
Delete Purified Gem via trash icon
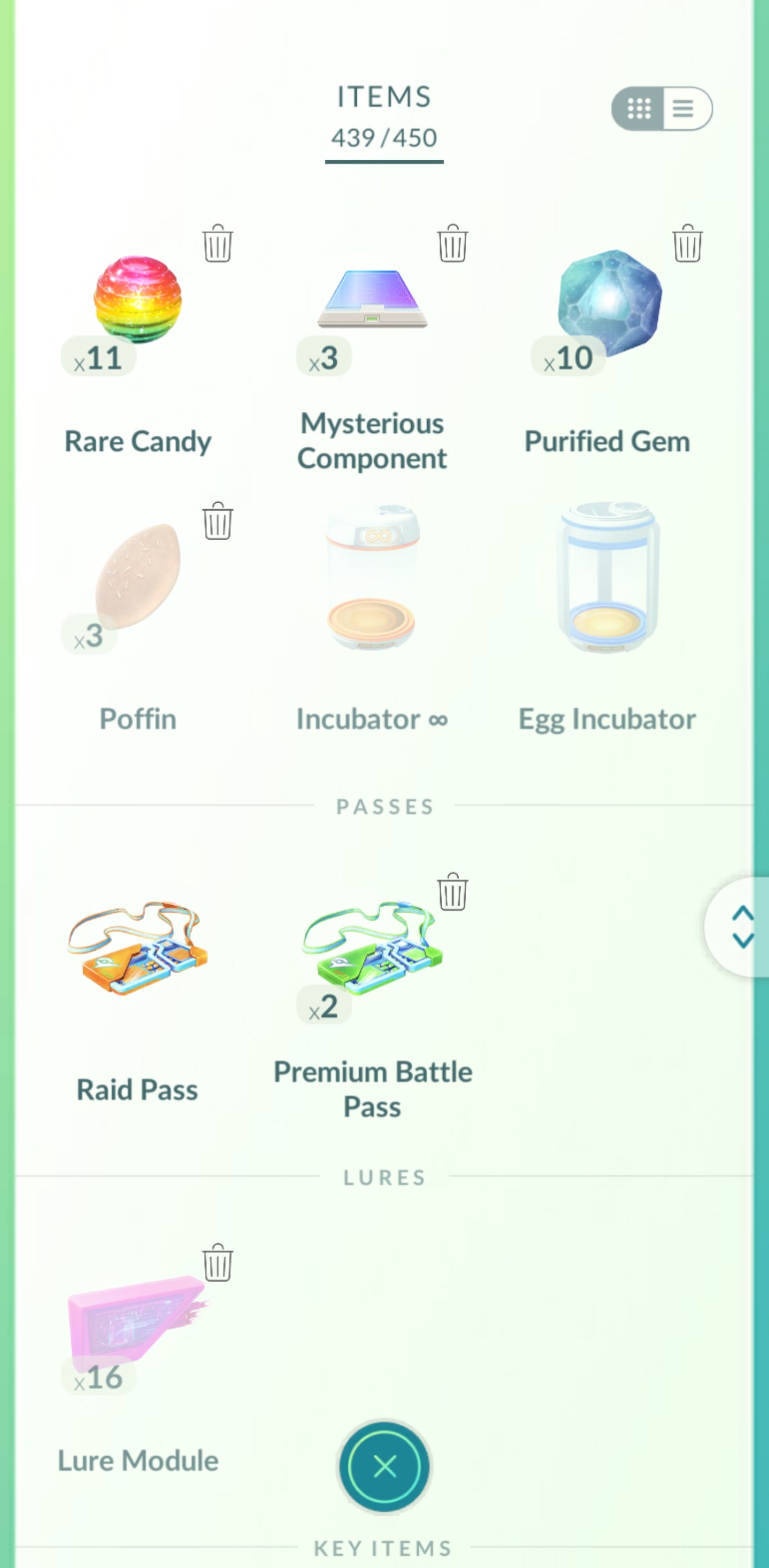click(687, 244)
